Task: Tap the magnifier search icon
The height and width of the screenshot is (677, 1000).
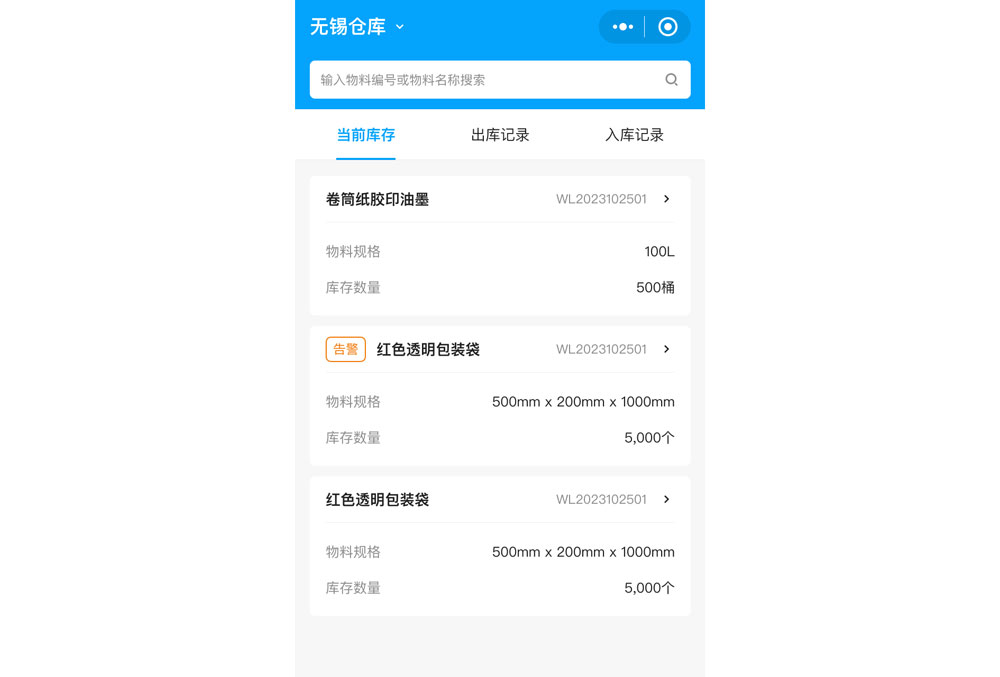Action: pos(671,80)
